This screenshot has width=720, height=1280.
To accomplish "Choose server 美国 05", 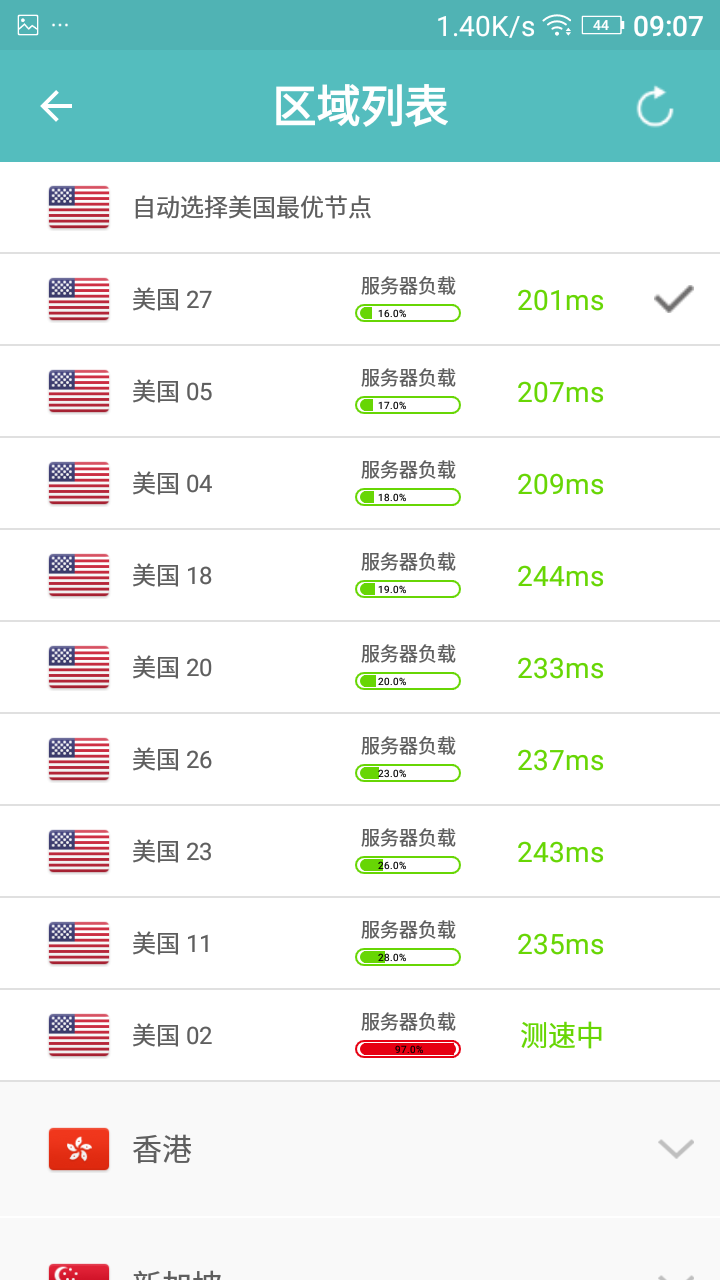I will (x=360, y=392).
